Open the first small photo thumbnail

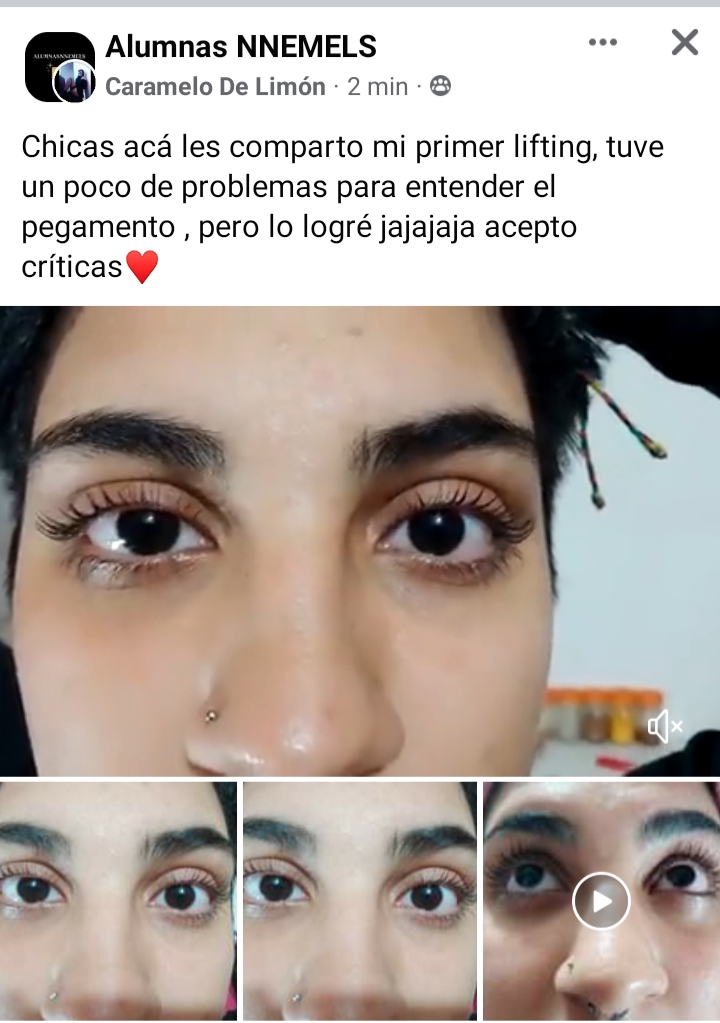click(x=118, y=900)
